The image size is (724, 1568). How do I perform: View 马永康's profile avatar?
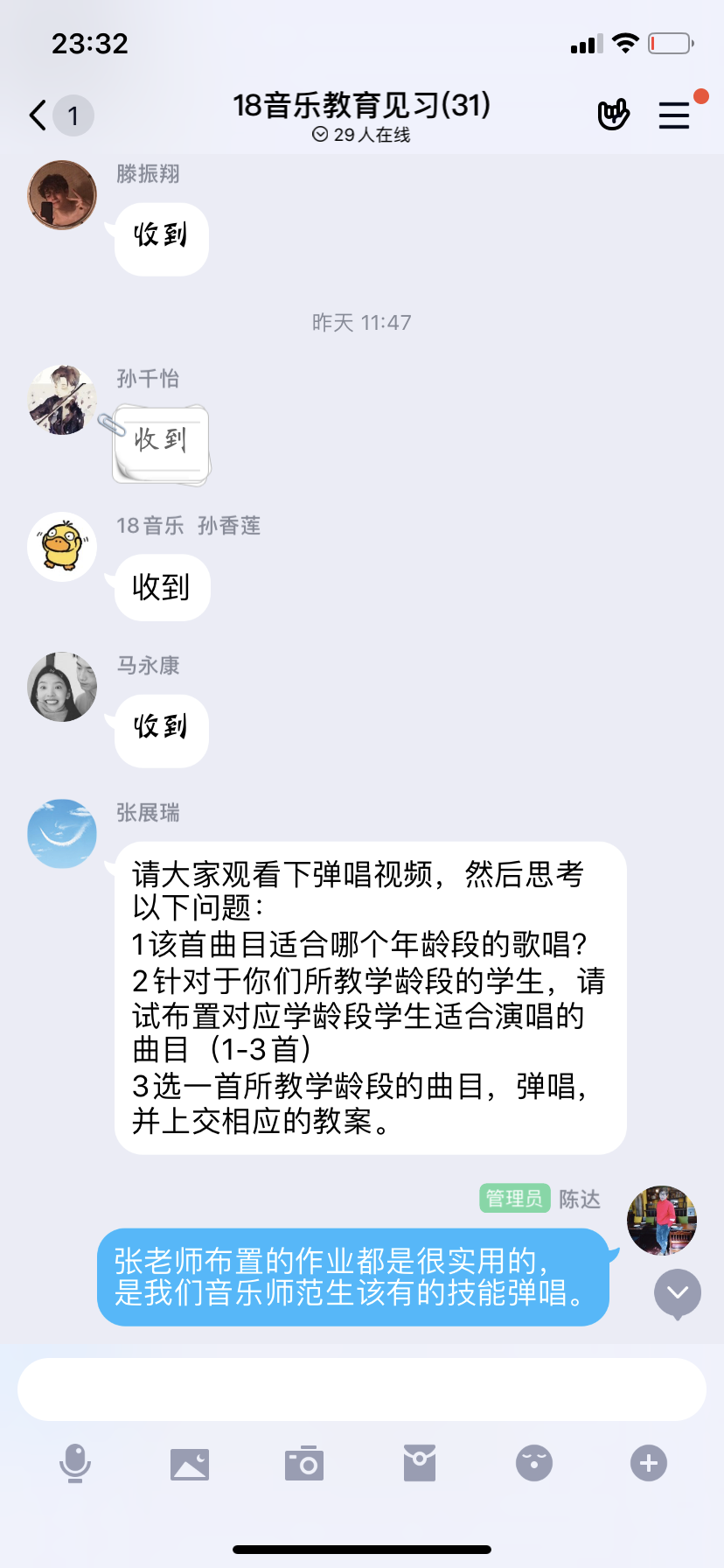[62, 687]
